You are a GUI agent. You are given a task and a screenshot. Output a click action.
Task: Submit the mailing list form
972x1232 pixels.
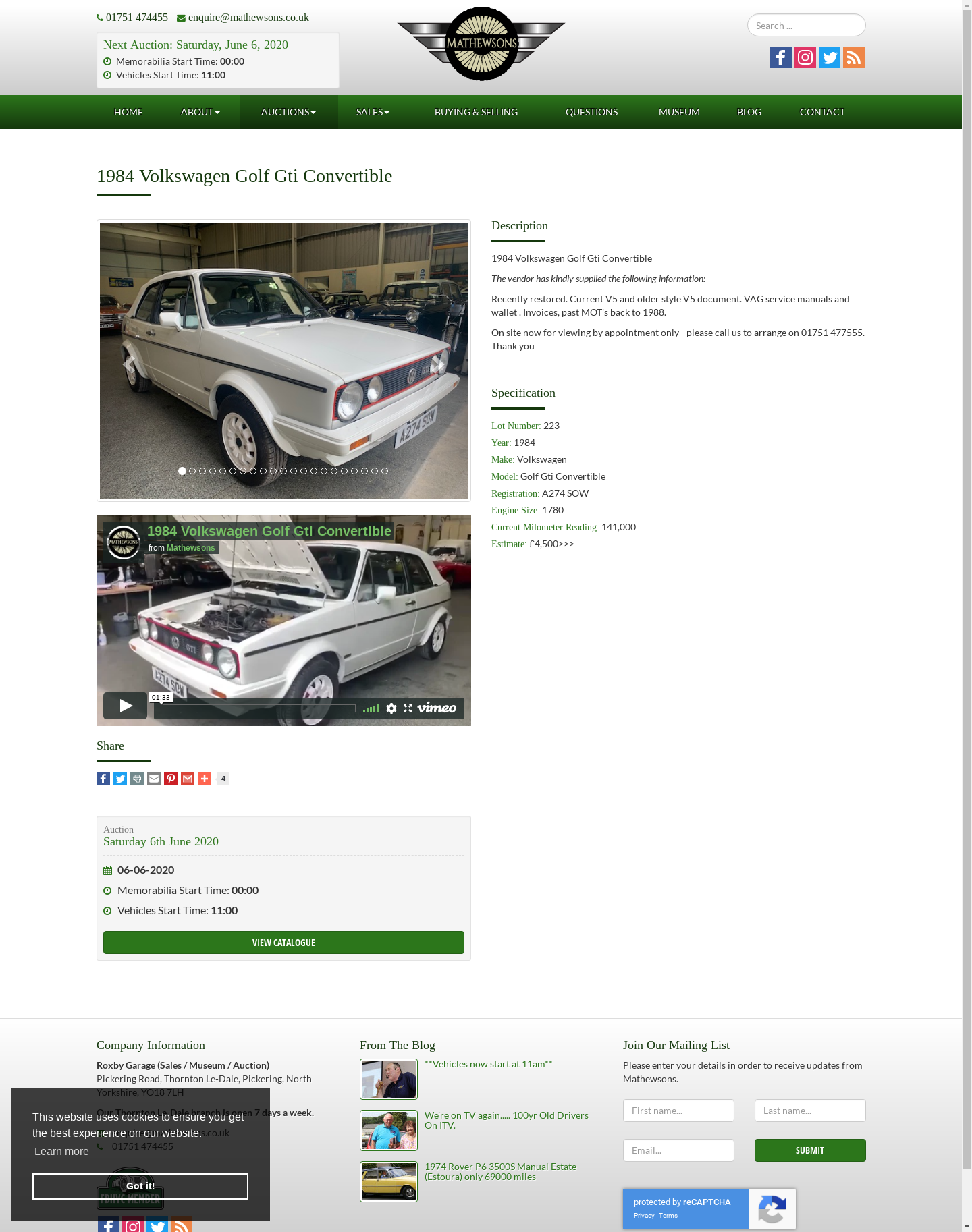point(810,1150)
